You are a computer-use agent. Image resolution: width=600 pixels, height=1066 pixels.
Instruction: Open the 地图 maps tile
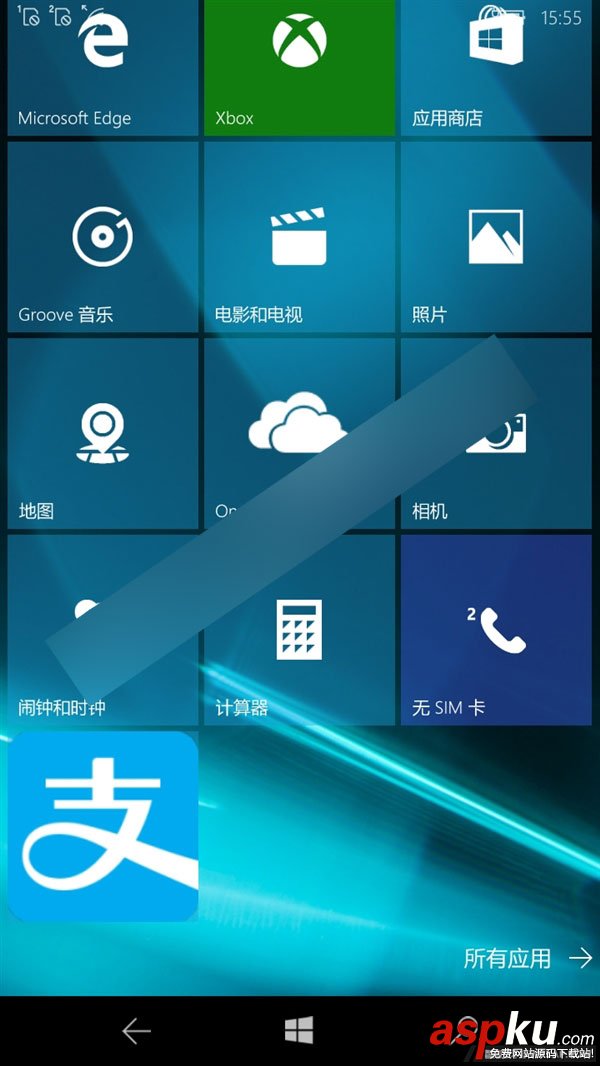102,433
